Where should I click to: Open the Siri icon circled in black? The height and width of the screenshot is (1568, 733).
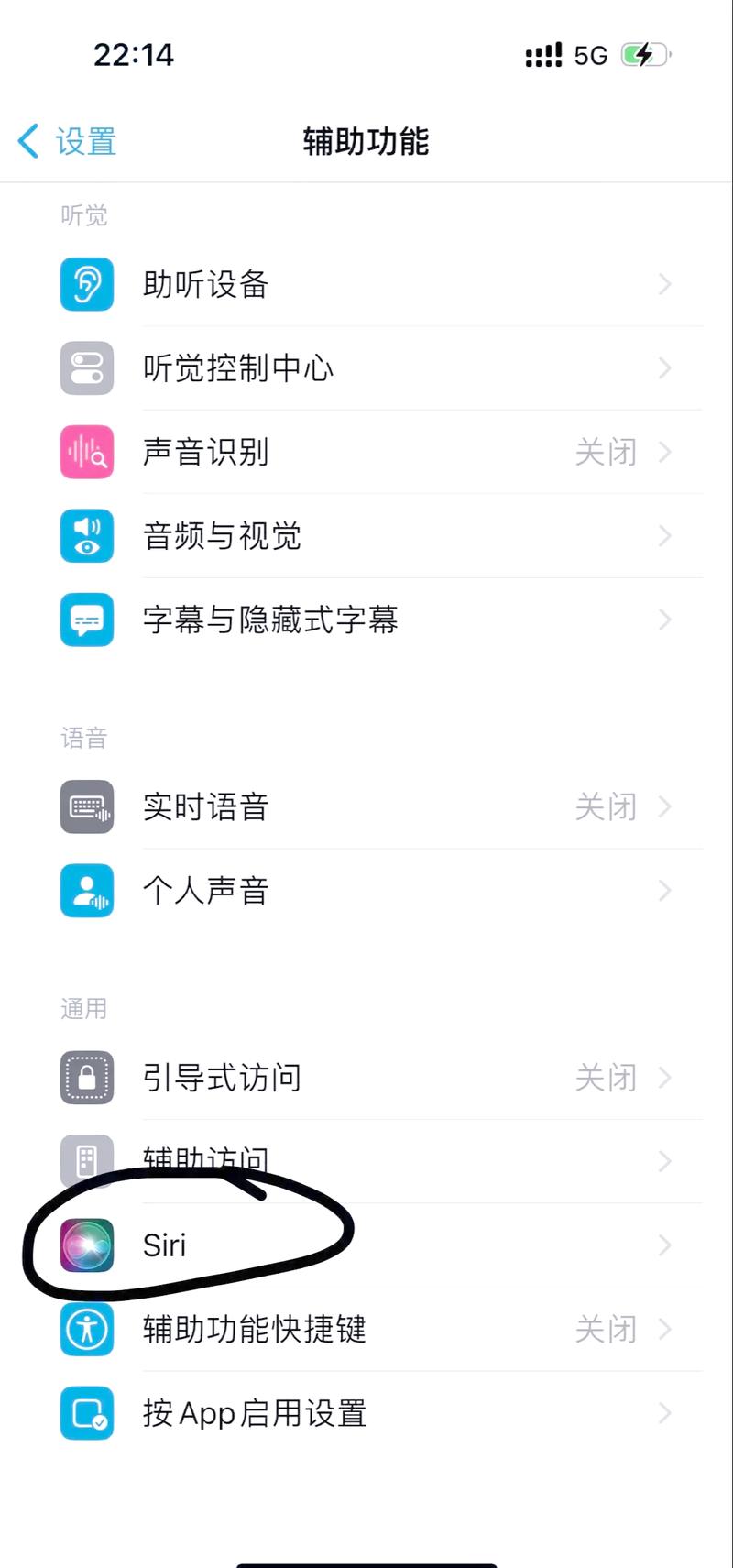[86, 1245]
